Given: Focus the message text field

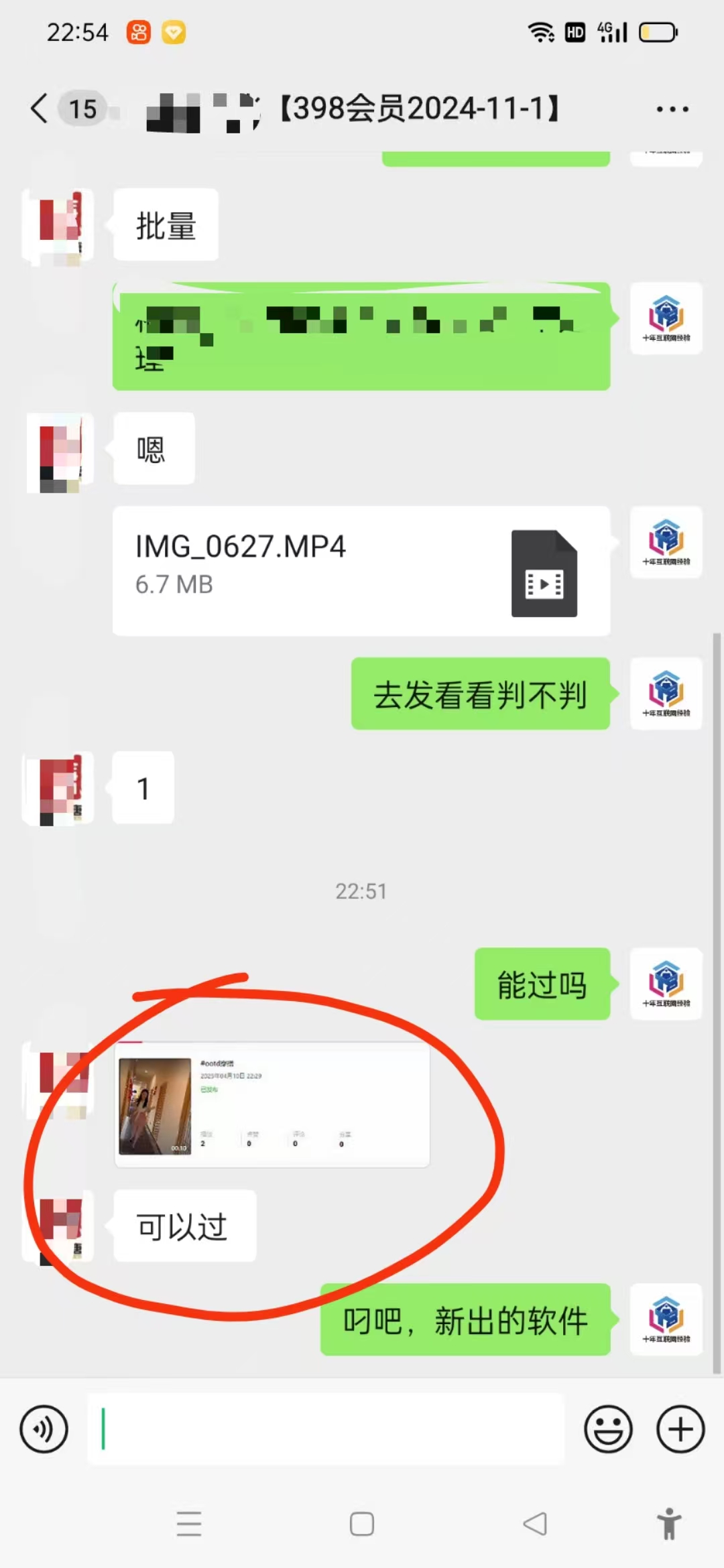Looking at the screenshot, I should (x=326, y=1429).
